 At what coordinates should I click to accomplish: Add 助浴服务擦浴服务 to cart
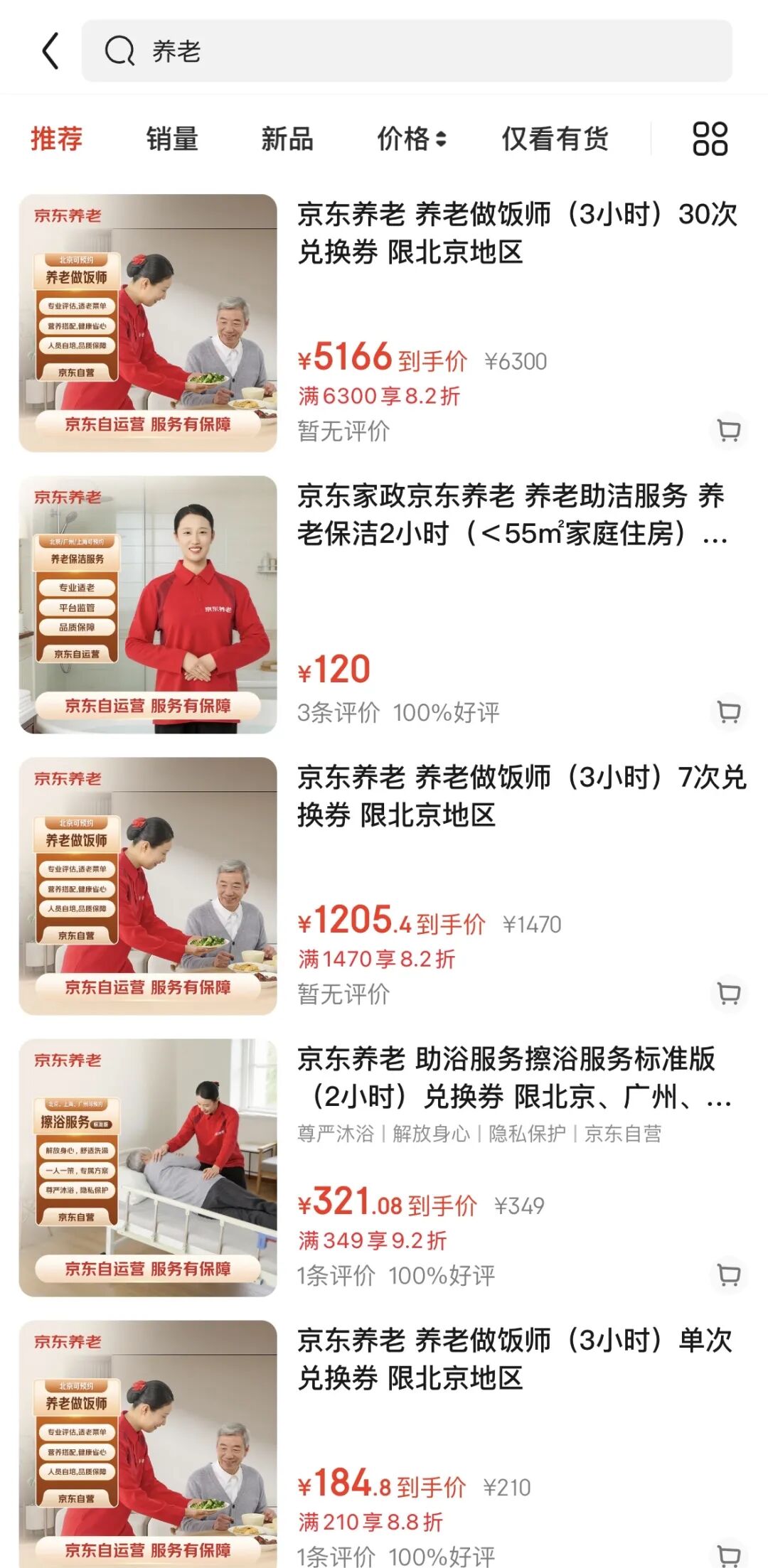click(729, 1274)
